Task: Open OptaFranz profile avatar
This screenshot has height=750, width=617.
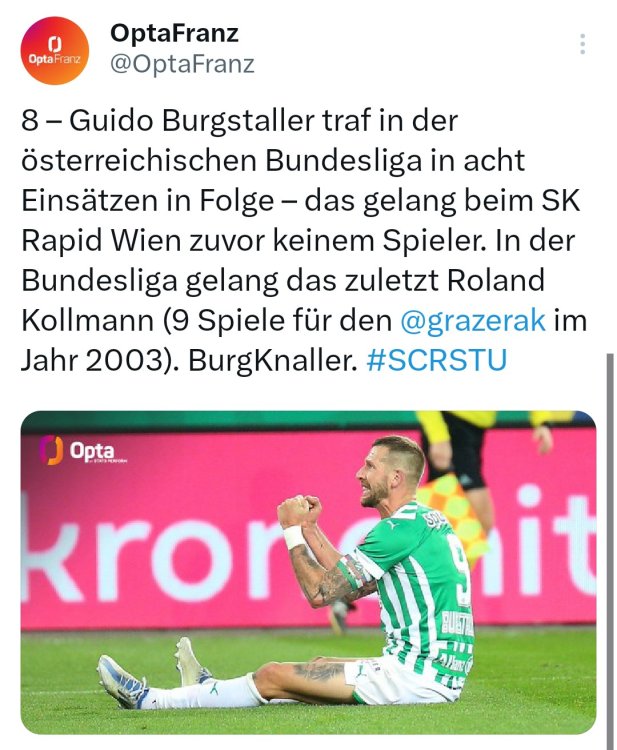Action: click(x=58, y=50)
